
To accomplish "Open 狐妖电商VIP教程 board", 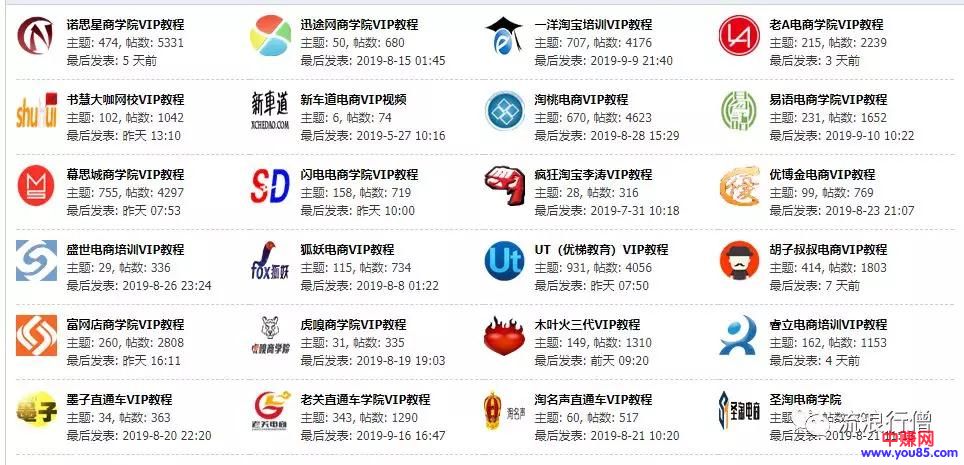I will pyautogui.click(x=347, y=249).
